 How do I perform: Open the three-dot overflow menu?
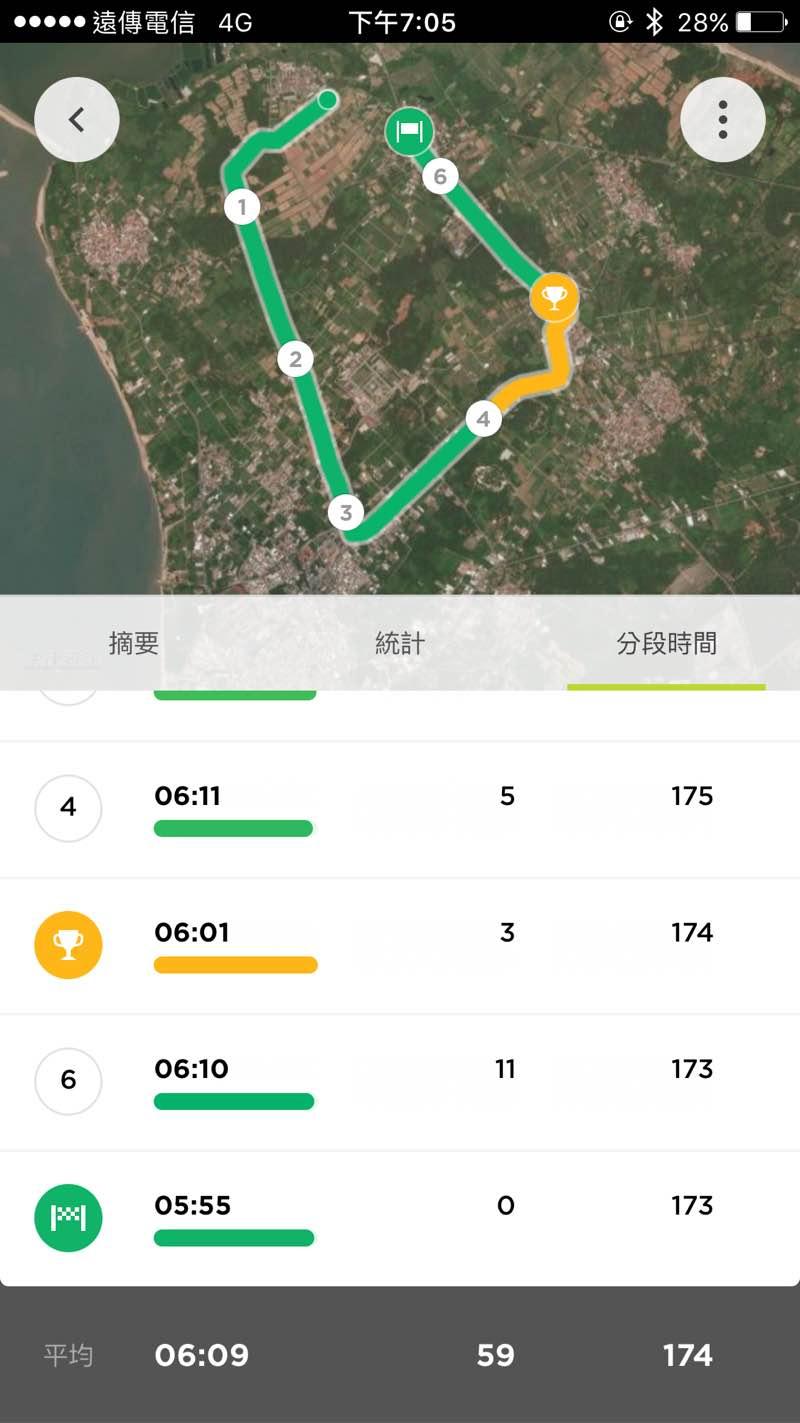tap(722, 120)
